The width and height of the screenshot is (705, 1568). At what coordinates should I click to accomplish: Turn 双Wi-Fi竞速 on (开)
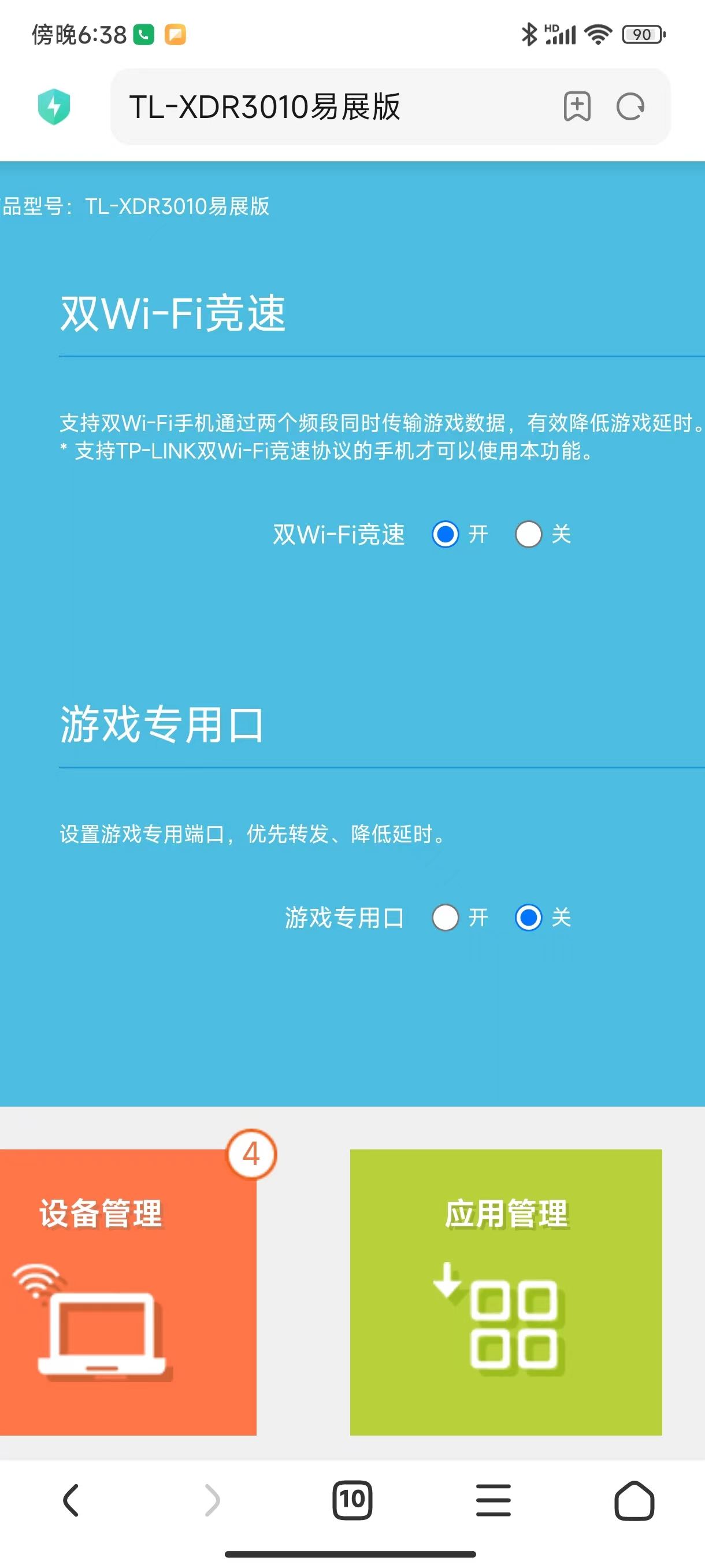tap(446, 534)
